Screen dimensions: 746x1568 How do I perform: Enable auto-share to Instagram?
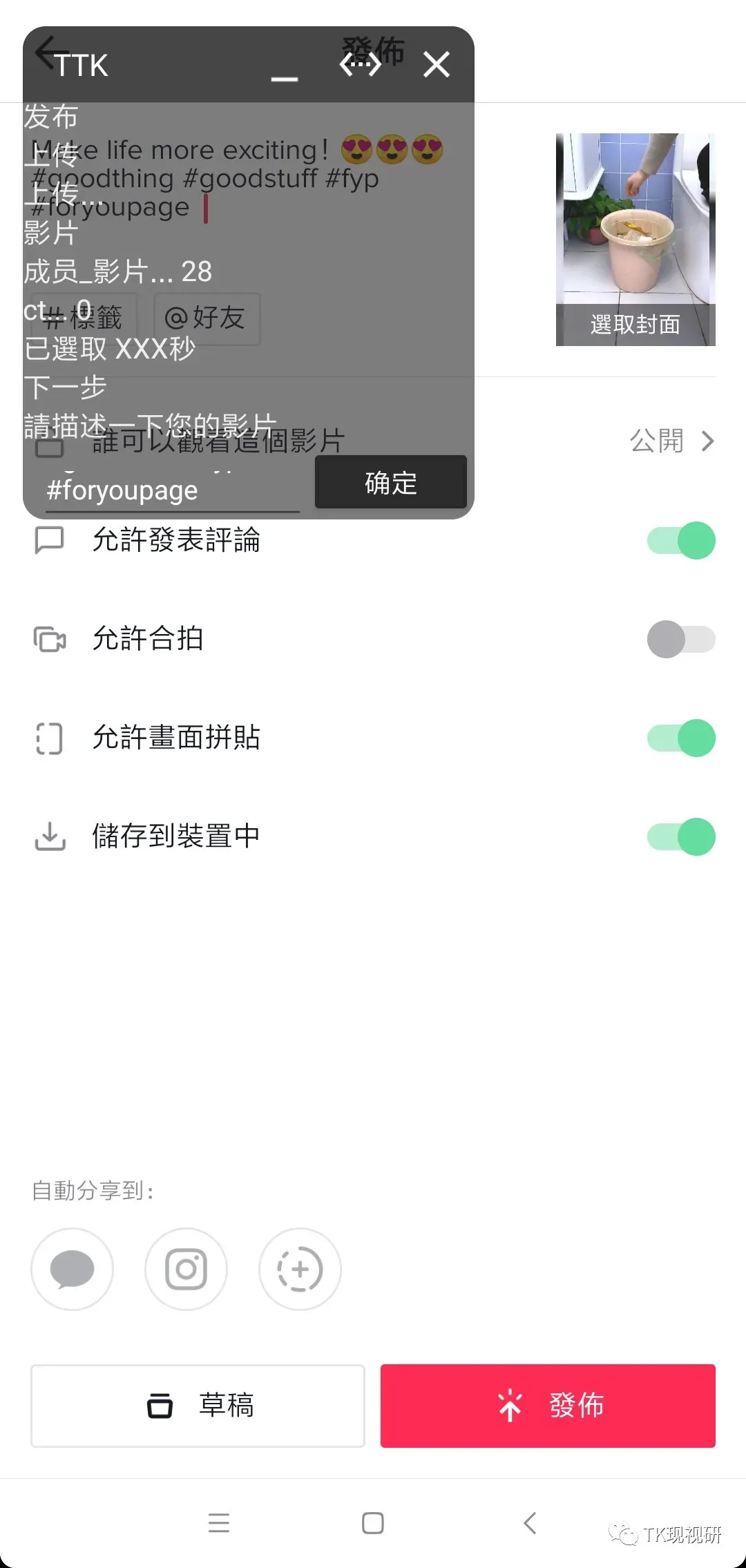coord(186,1269)
